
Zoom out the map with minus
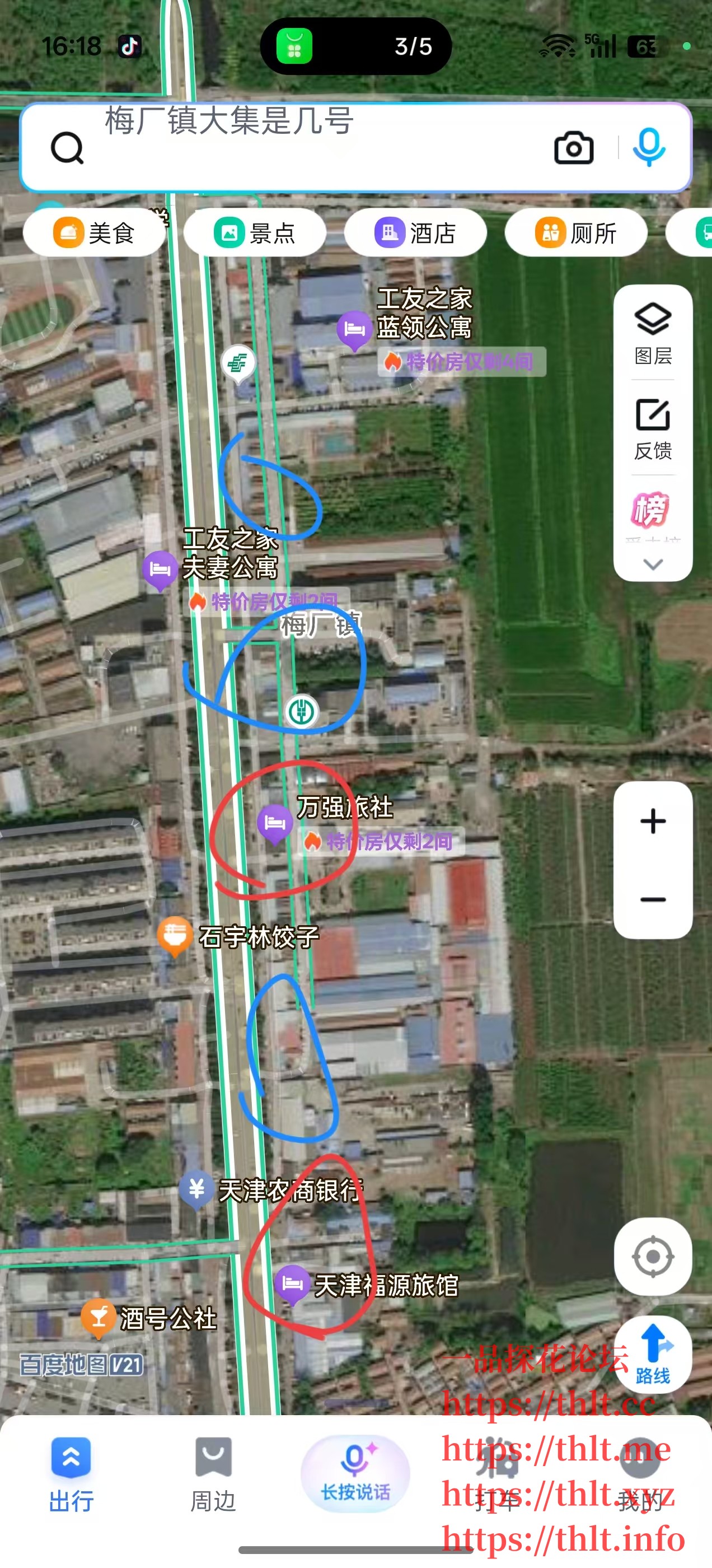[653, 900]
